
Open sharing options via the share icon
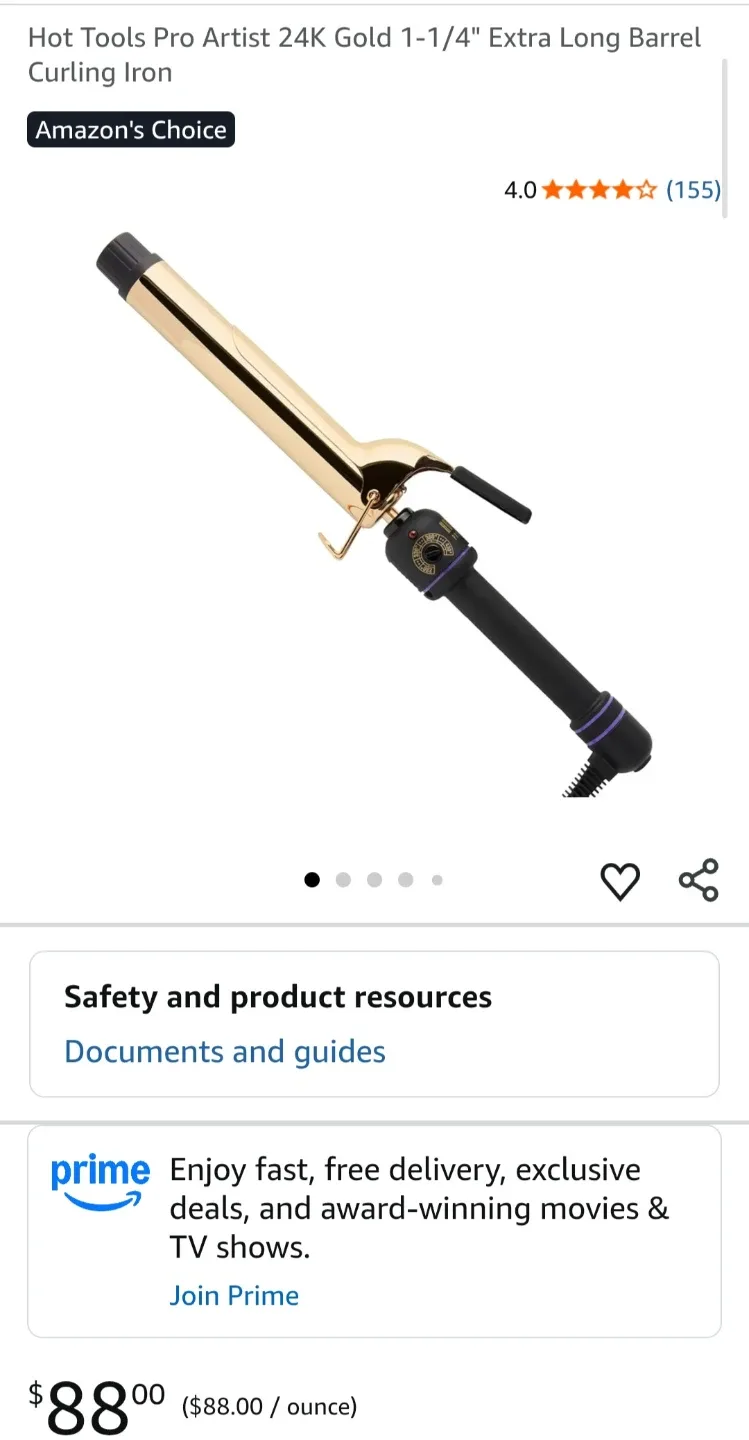coord(698,881)
